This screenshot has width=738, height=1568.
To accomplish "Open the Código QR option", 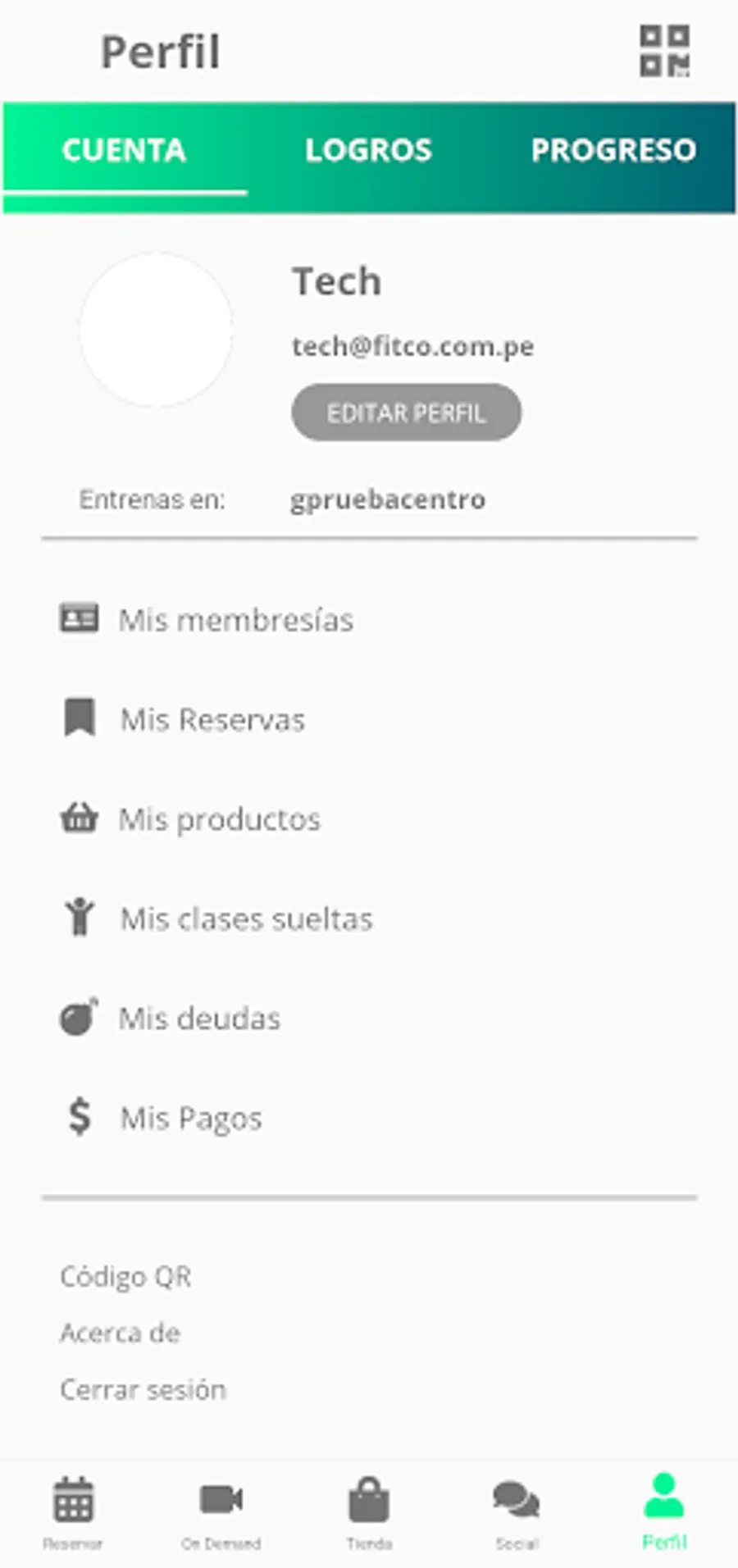I will click(x=125, y=1277).
